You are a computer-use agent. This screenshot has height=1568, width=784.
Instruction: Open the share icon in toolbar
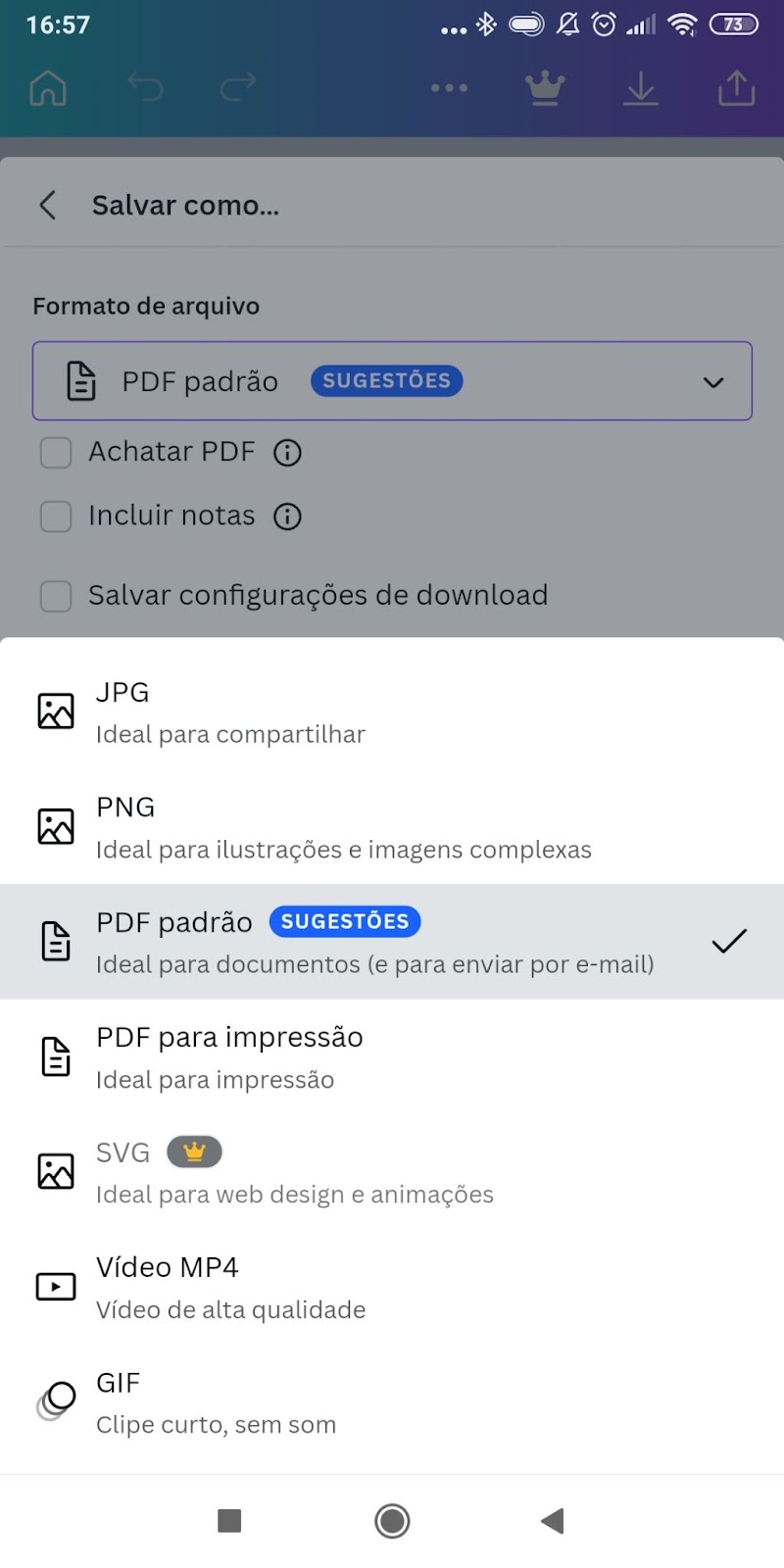tap(737, 87)
